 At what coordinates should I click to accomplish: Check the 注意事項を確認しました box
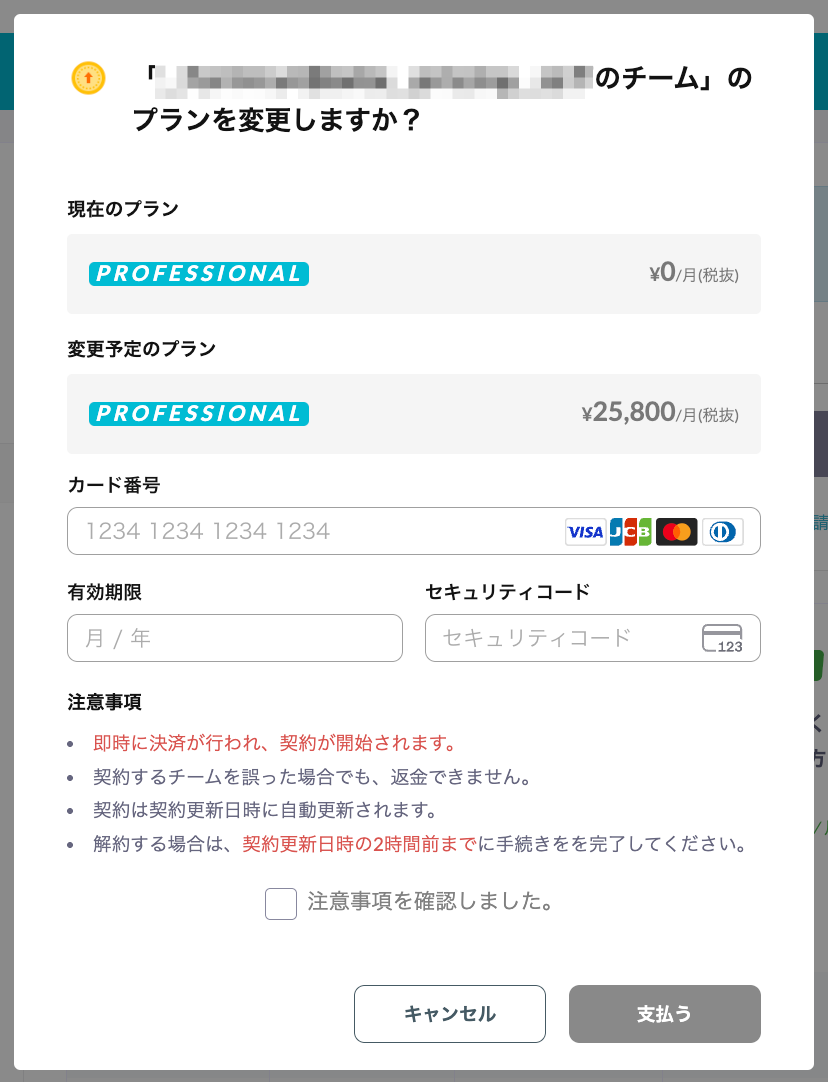coord(281,904)
